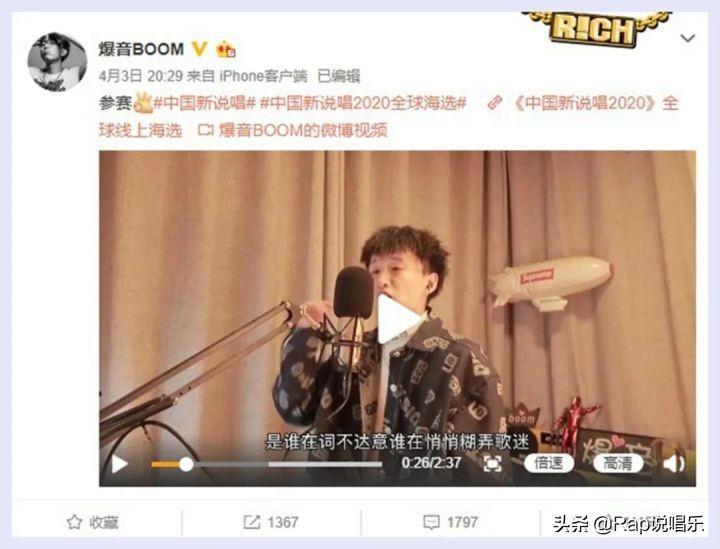Mute the video volume
Screen dimensions: 720x549
click(x=673, y=463)
